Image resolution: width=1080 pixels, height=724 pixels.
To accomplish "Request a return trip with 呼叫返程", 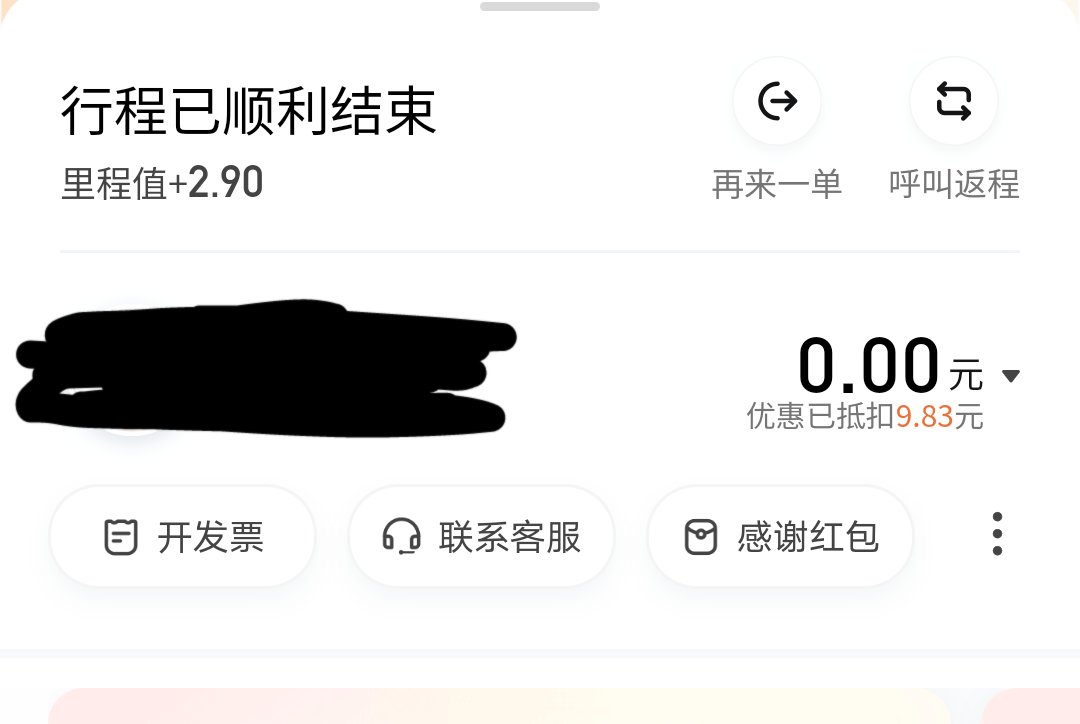I will (x=953, y=103).
